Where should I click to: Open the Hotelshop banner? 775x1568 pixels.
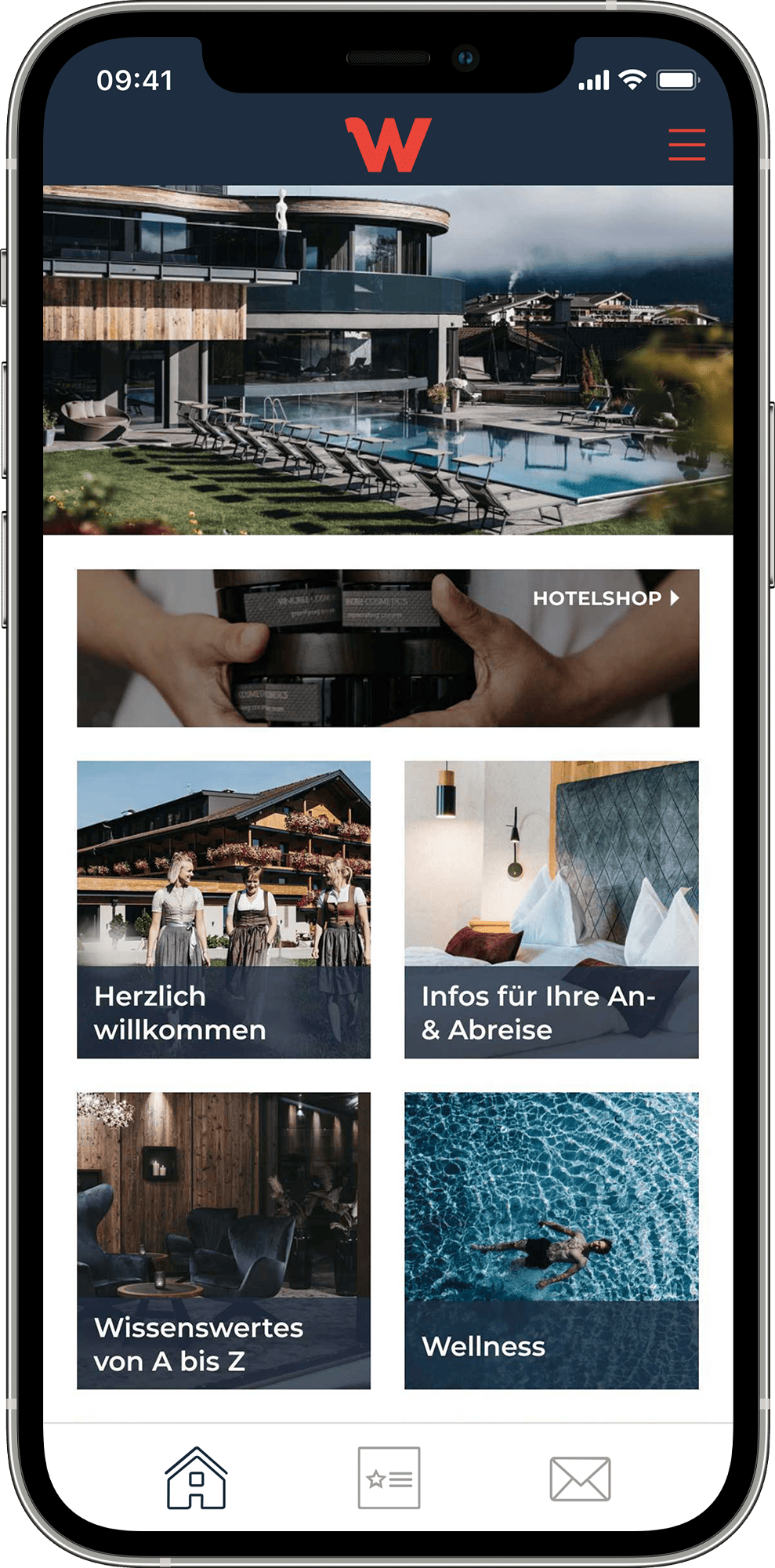(x=388, y=648)
